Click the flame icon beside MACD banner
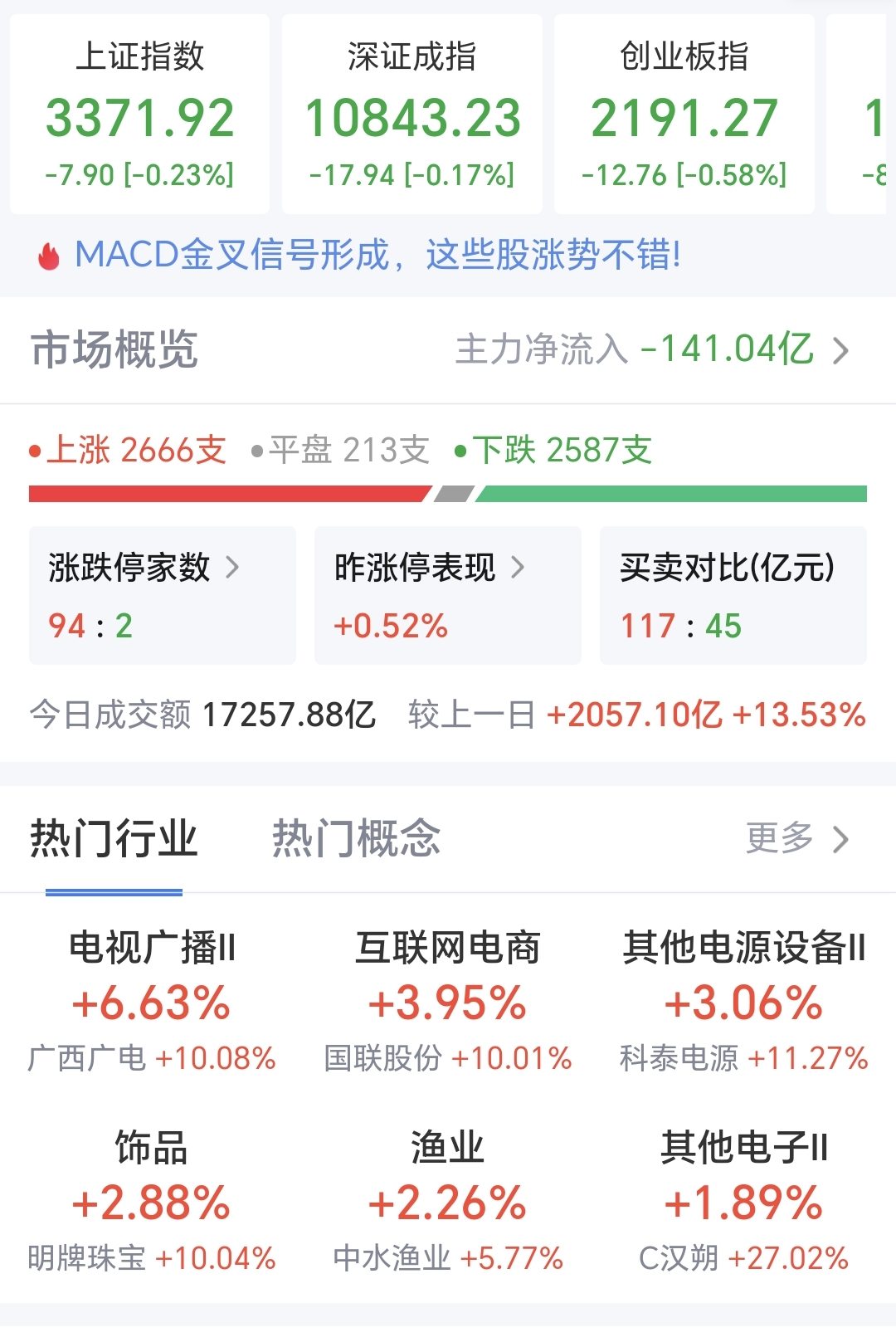 click(x=50, y=256)
